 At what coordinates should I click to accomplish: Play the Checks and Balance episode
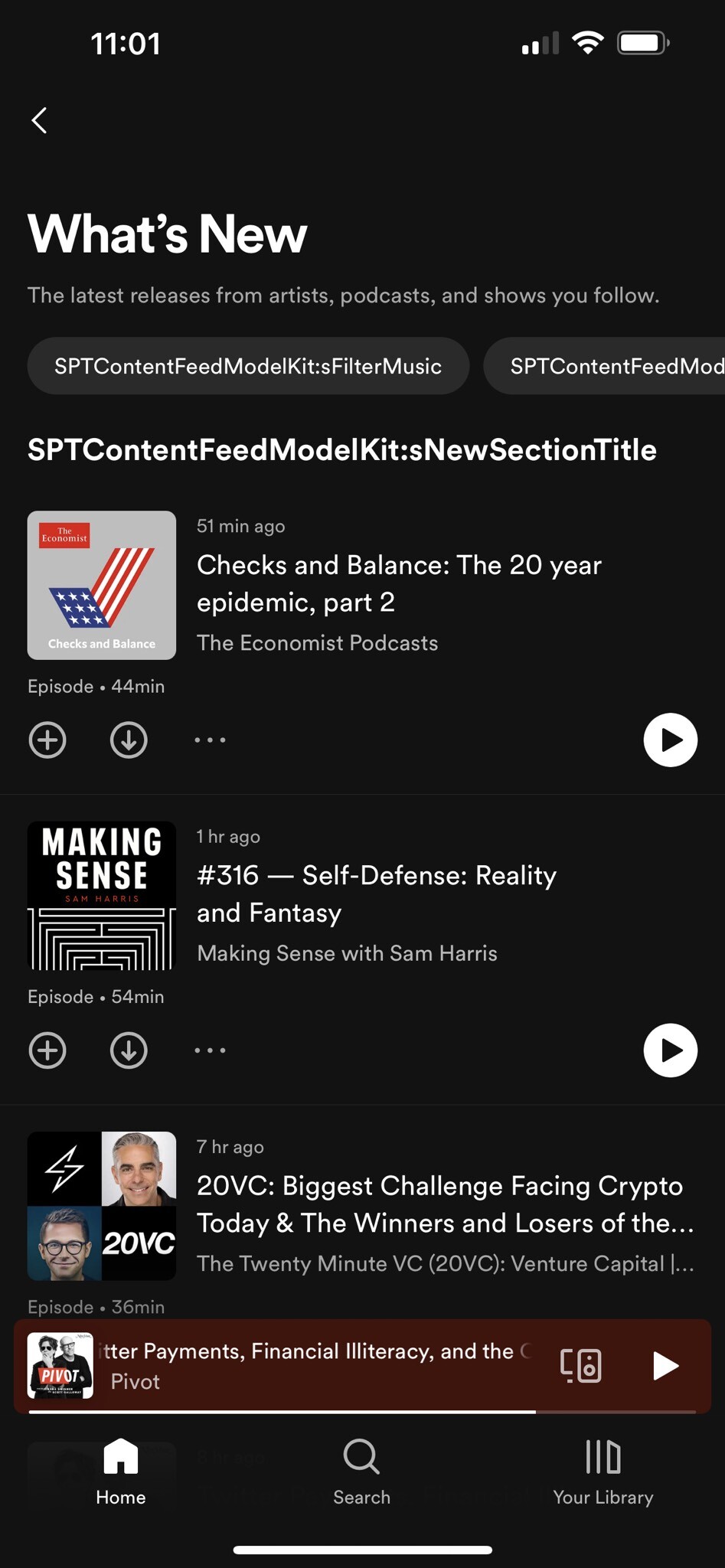point(670,740)
